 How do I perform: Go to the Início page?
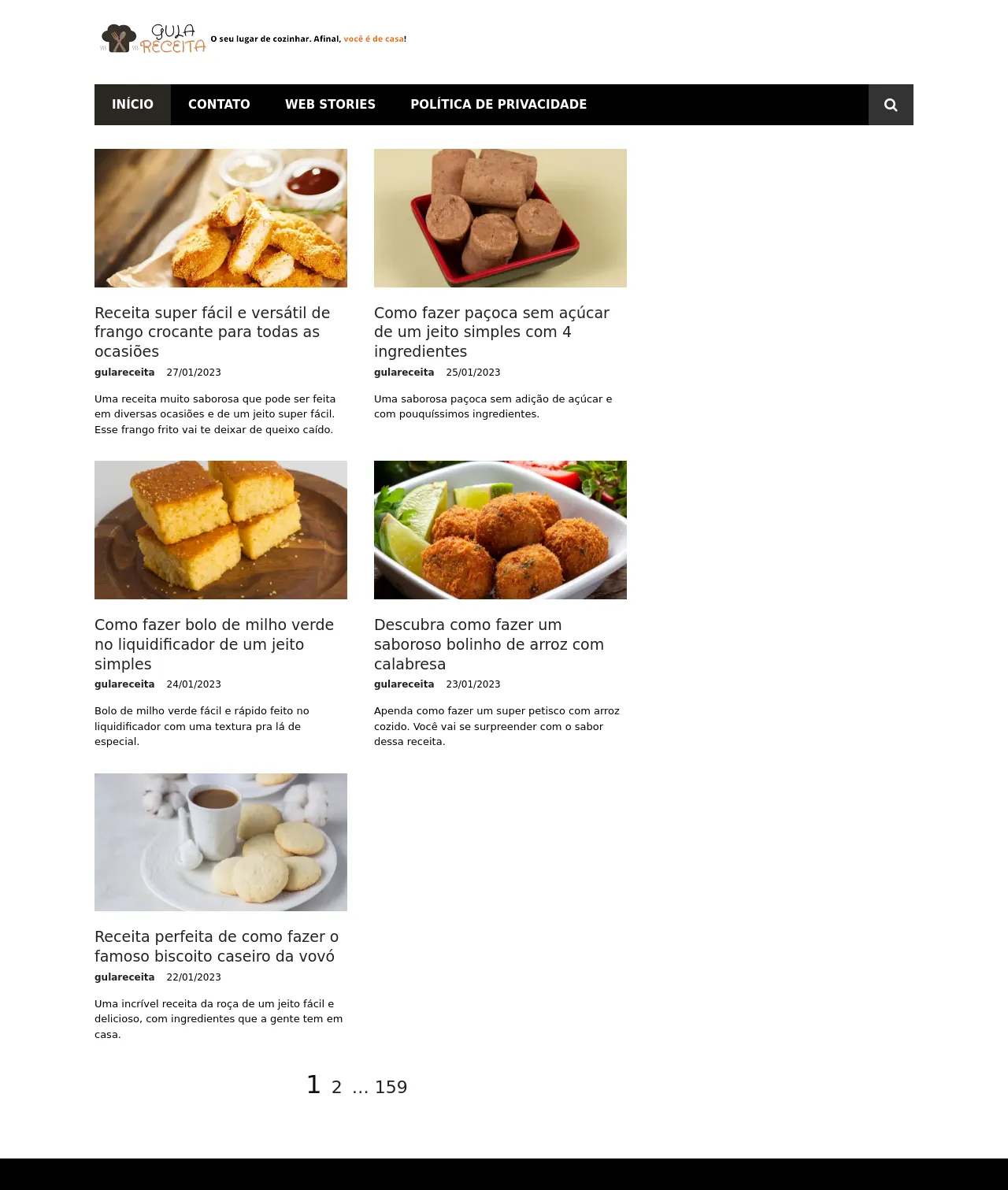tap(132, 105)
